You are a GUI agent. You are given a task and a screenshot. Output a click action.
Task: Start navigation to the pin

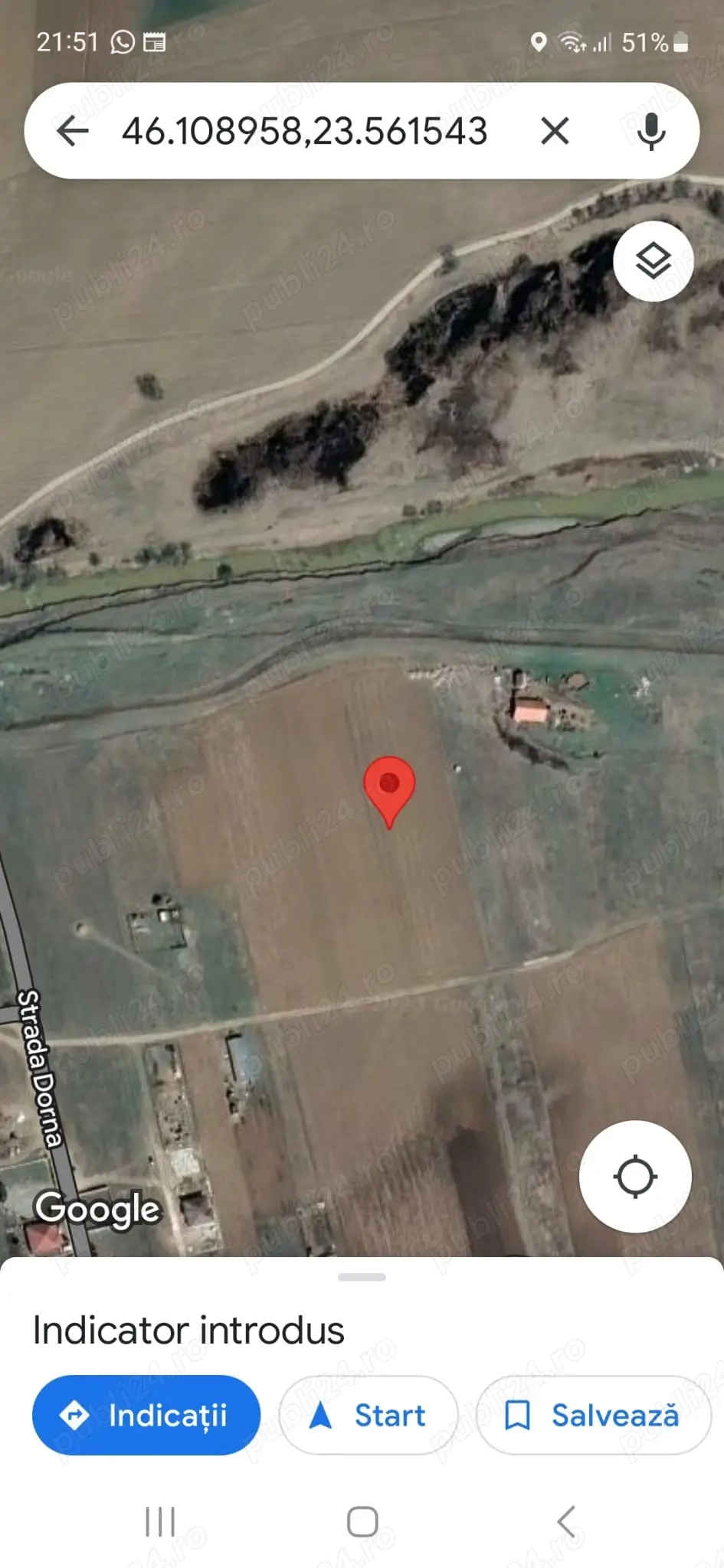click(369, 1416)
